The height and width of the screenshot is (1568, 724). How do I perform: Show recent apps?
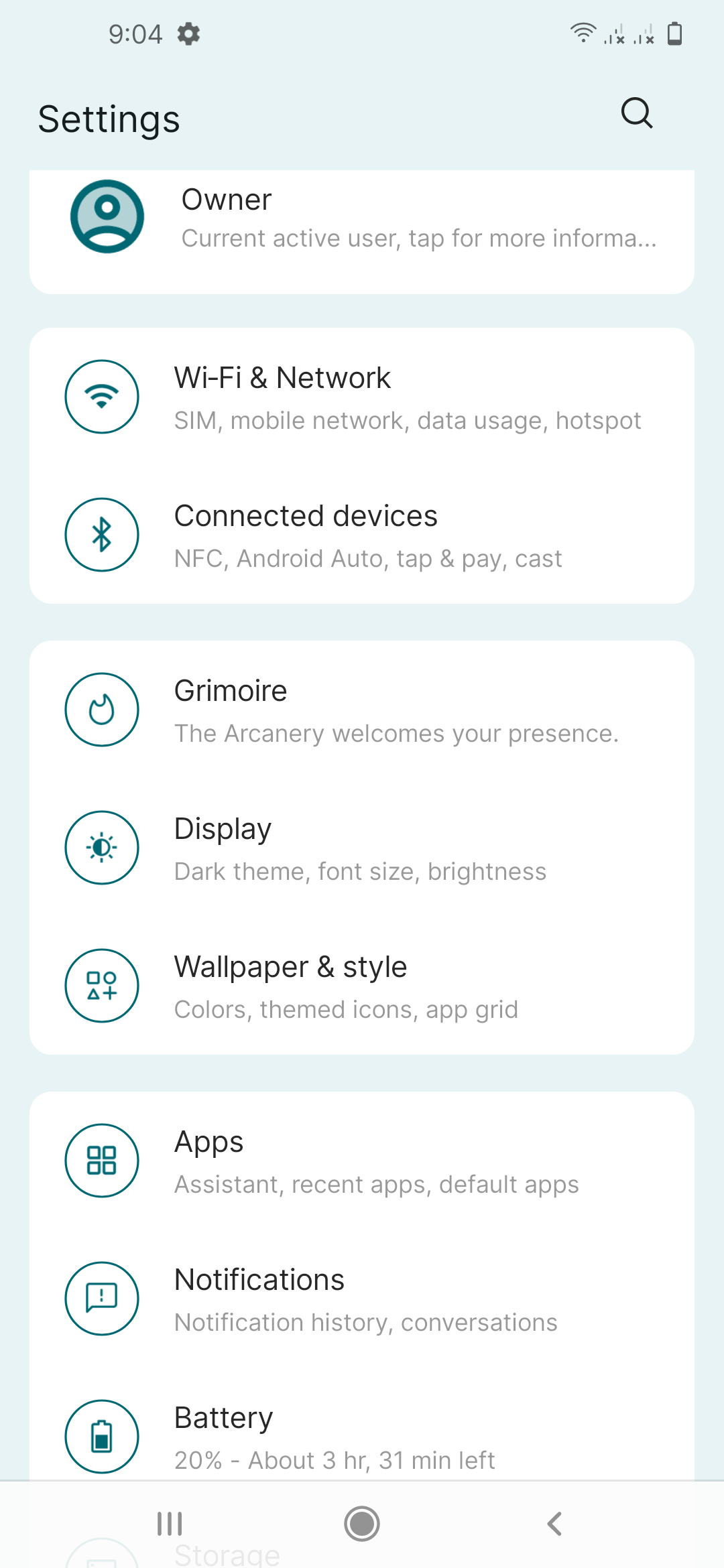coord(170,1524)
